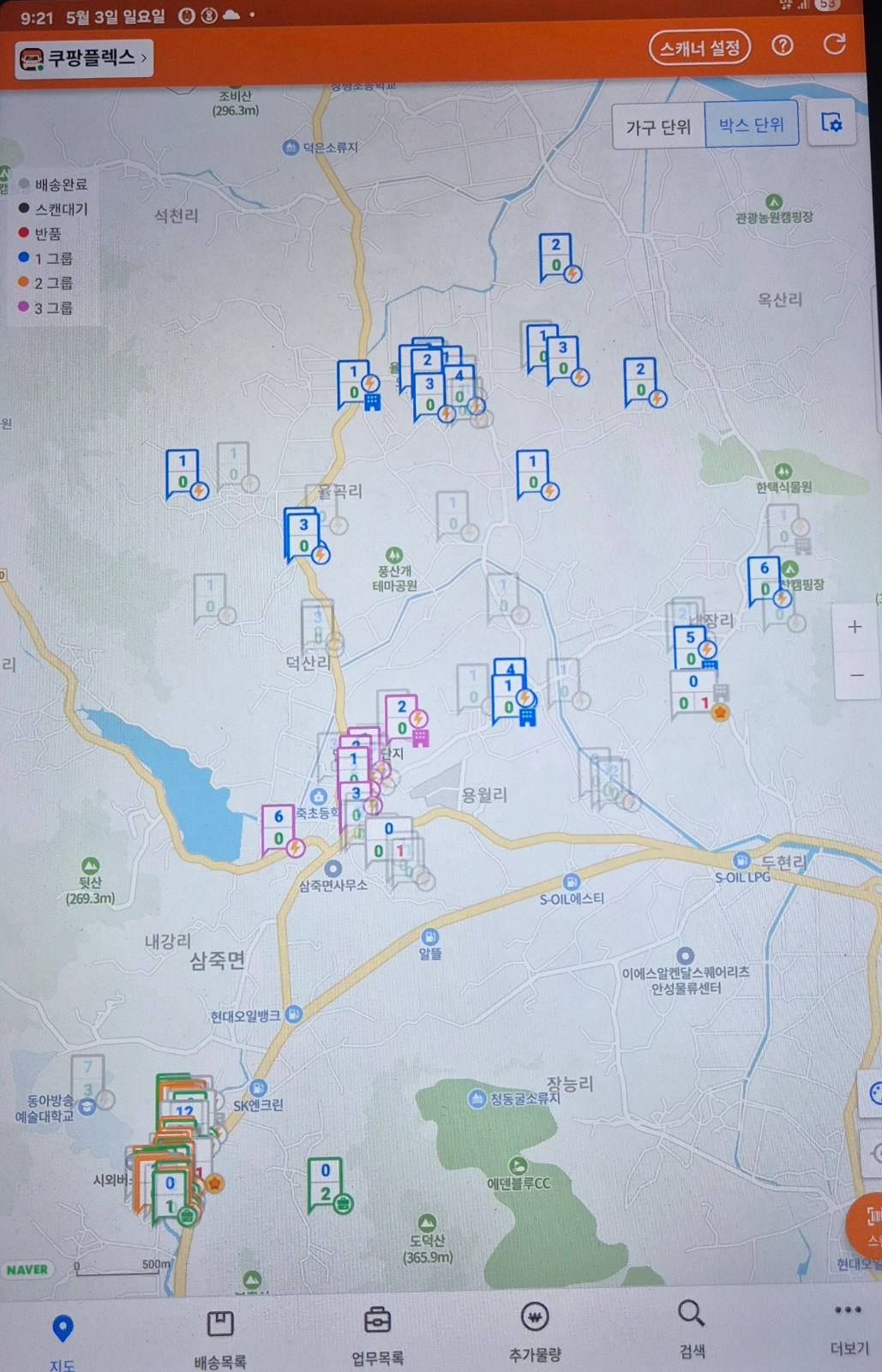Open the 더보기 more tab
The height and width of the screenshot is (1372, 882).
click(x=849, y=1327)
